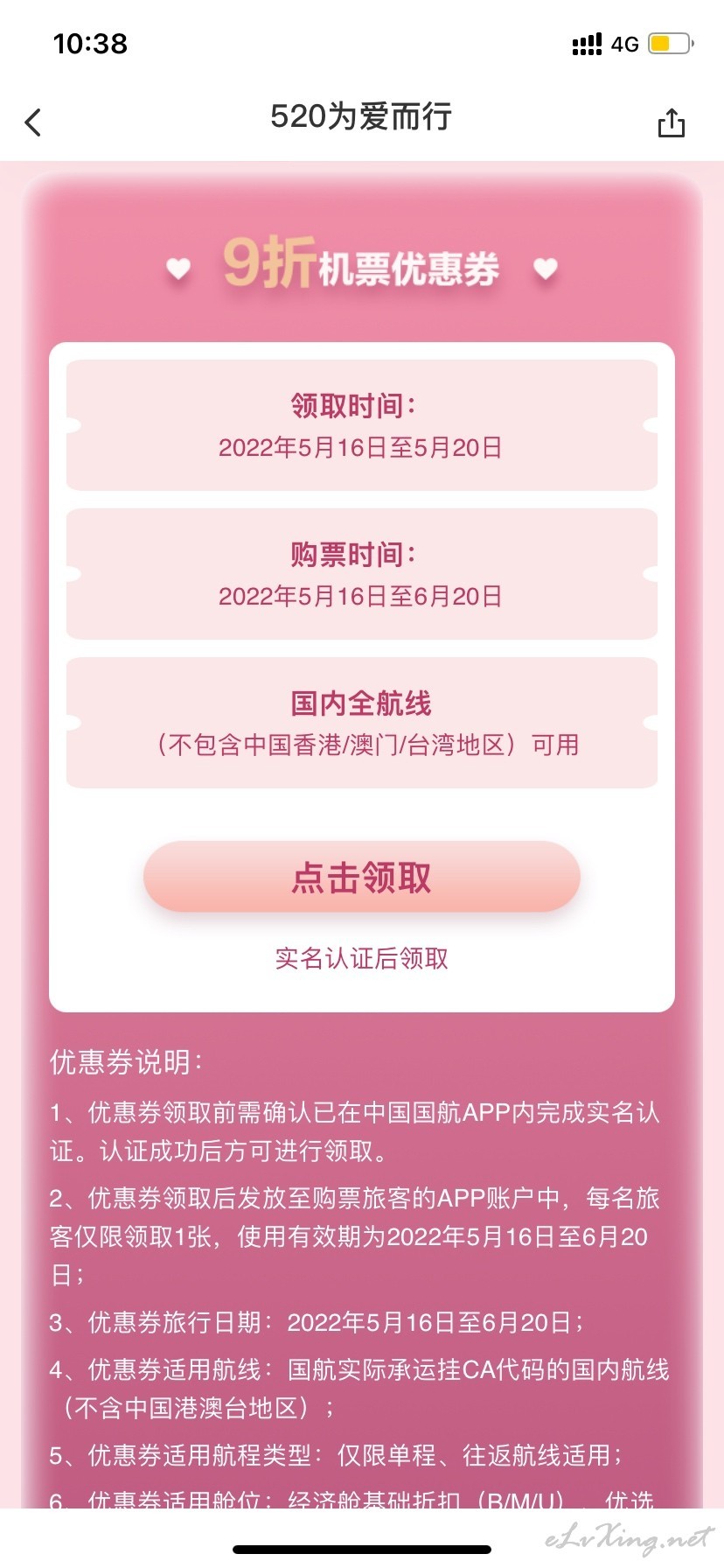Go back using the top-left arrow
724x1568 pixels.
click(x=33, y=122)
